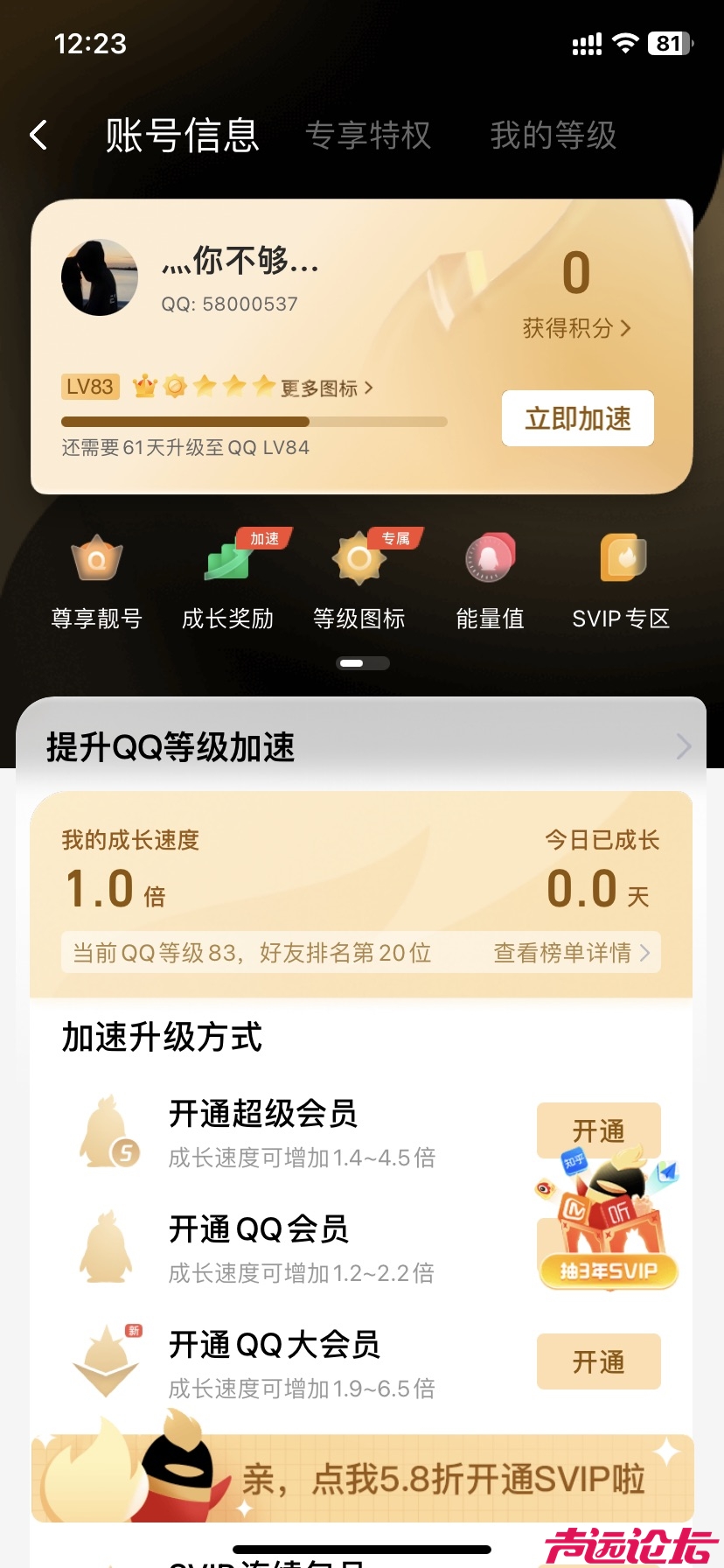Tap the 立即加速 button
This screenshot has height=1568, width=724.
tap(577, 418)
